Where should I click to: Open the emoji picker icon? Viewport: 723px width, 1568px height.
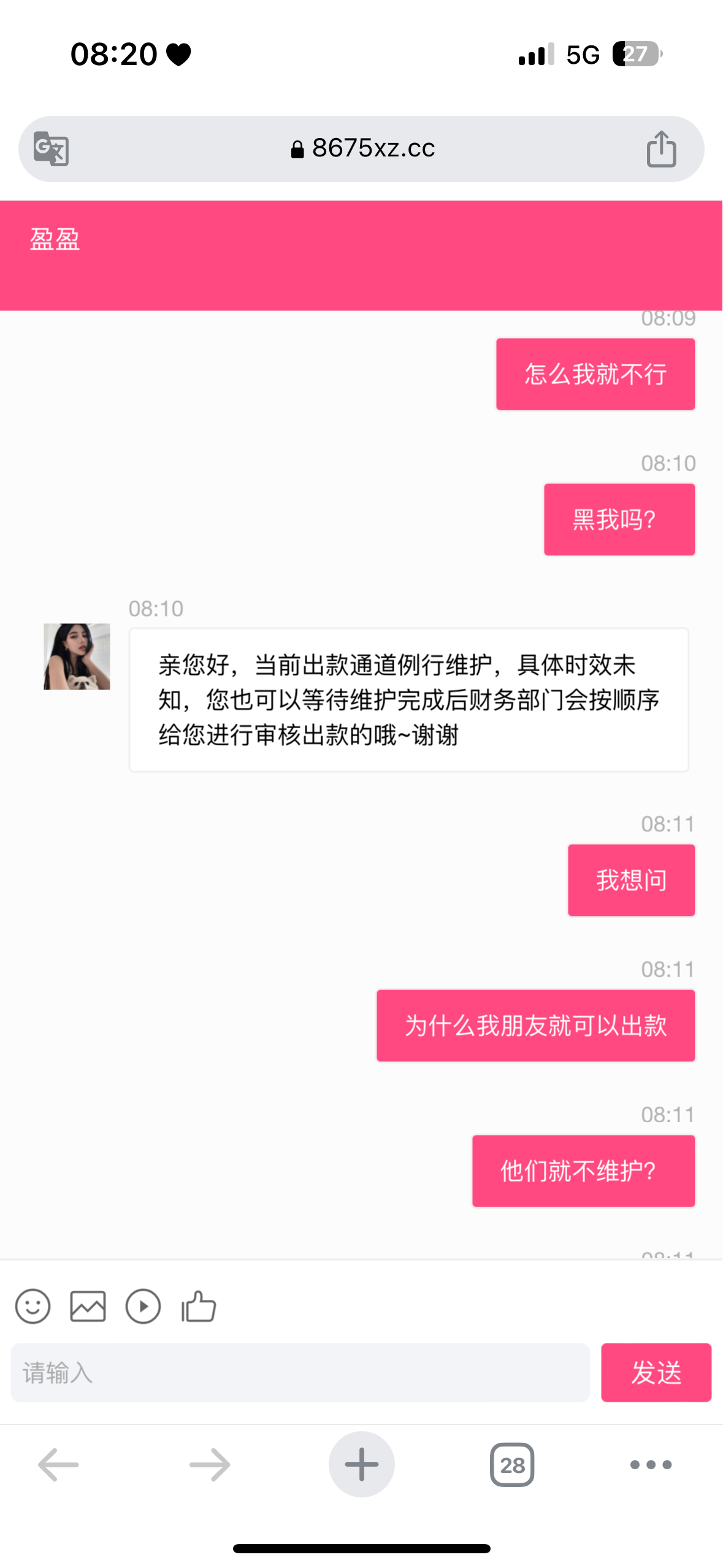pos(33,1307)
